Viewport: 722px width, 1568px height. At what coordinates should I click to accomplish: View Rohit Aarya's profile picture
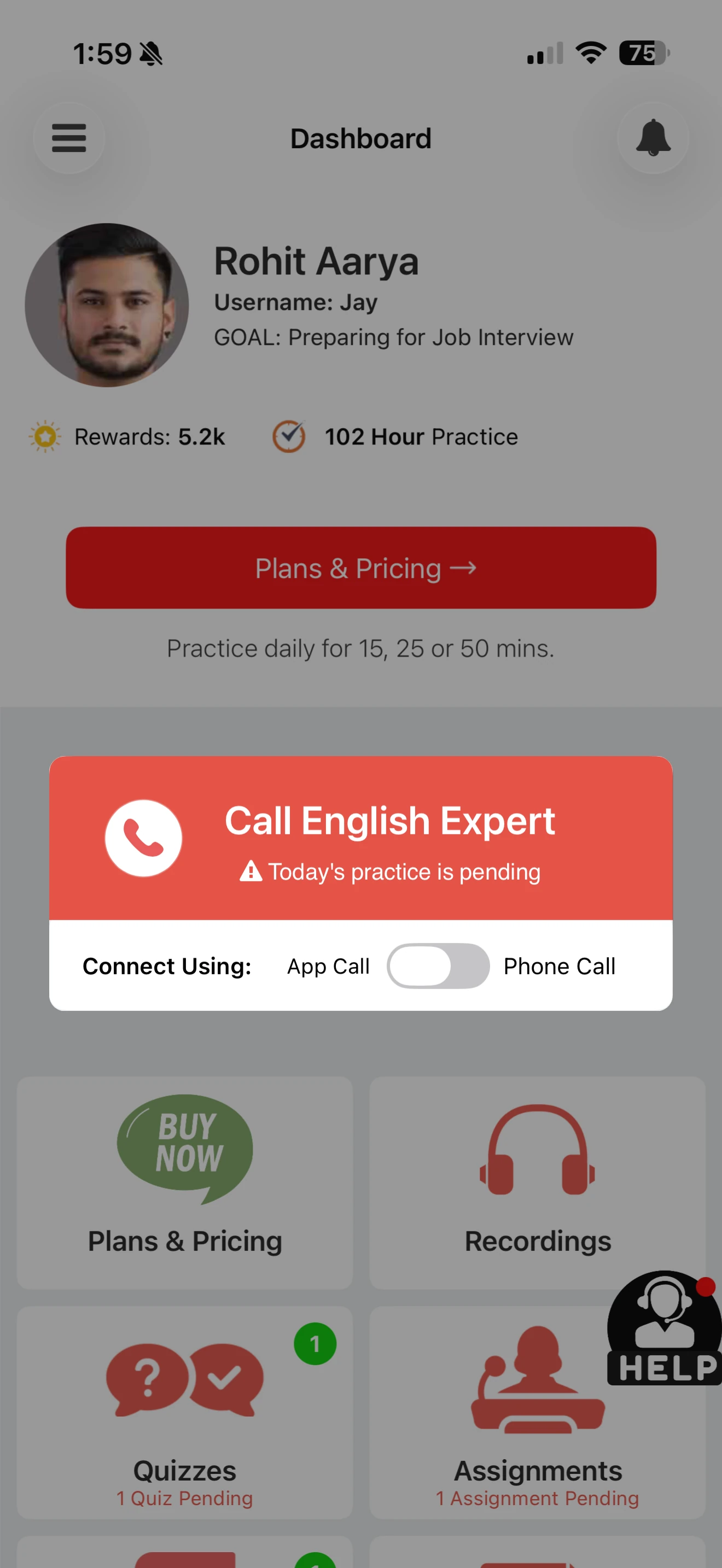coord(107,305)
